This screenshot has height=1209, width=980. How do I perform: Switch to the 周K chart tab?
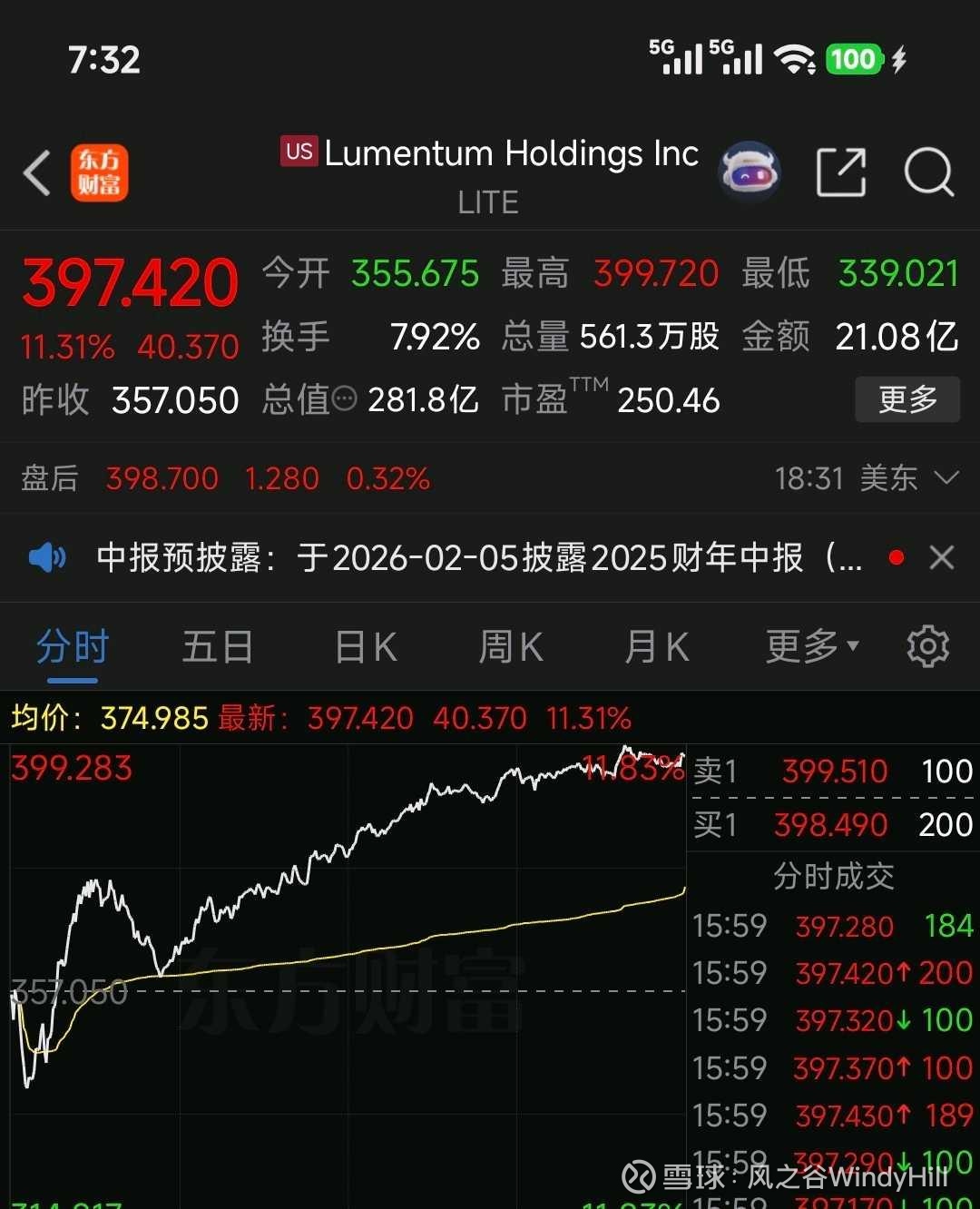(x=511, y=647)
